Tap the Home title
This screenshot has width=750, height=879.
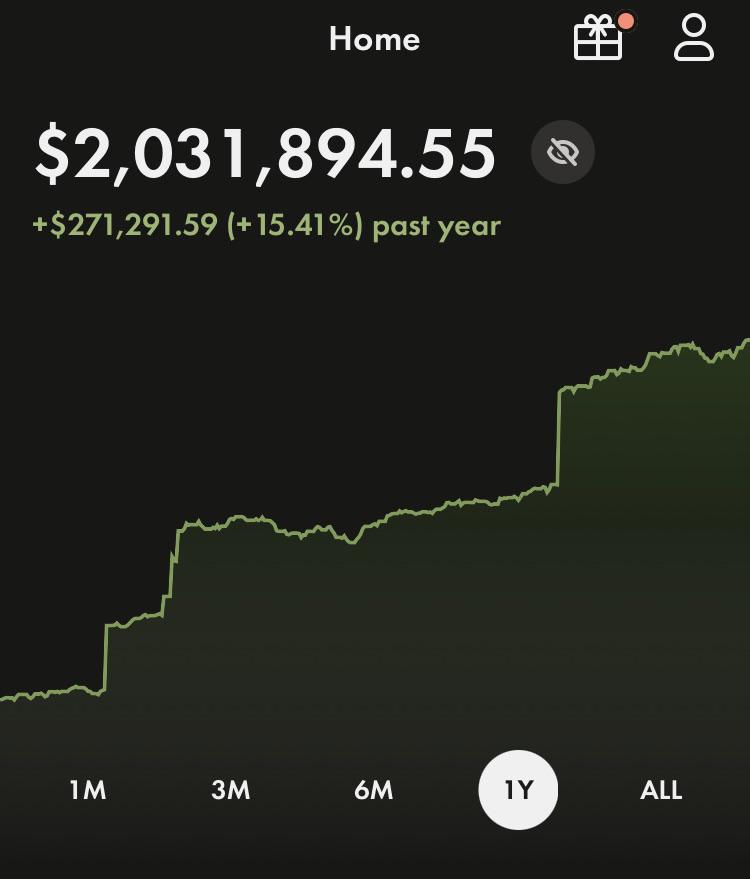pos(374,40)
